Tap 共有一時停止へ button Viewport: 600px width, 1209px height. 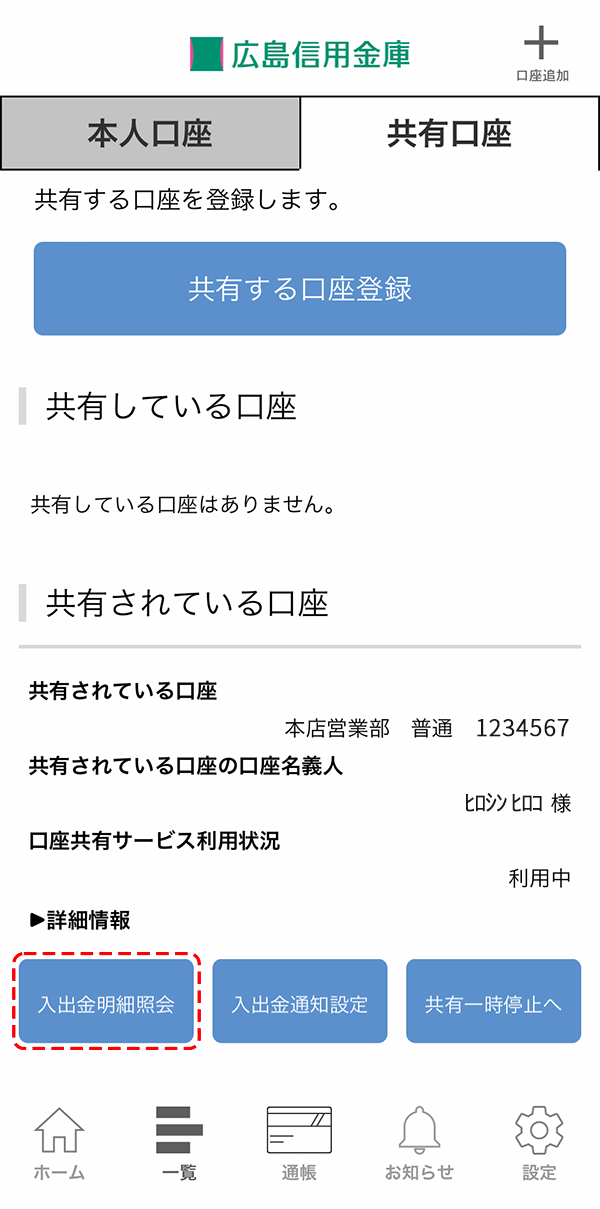point(493,1001)
